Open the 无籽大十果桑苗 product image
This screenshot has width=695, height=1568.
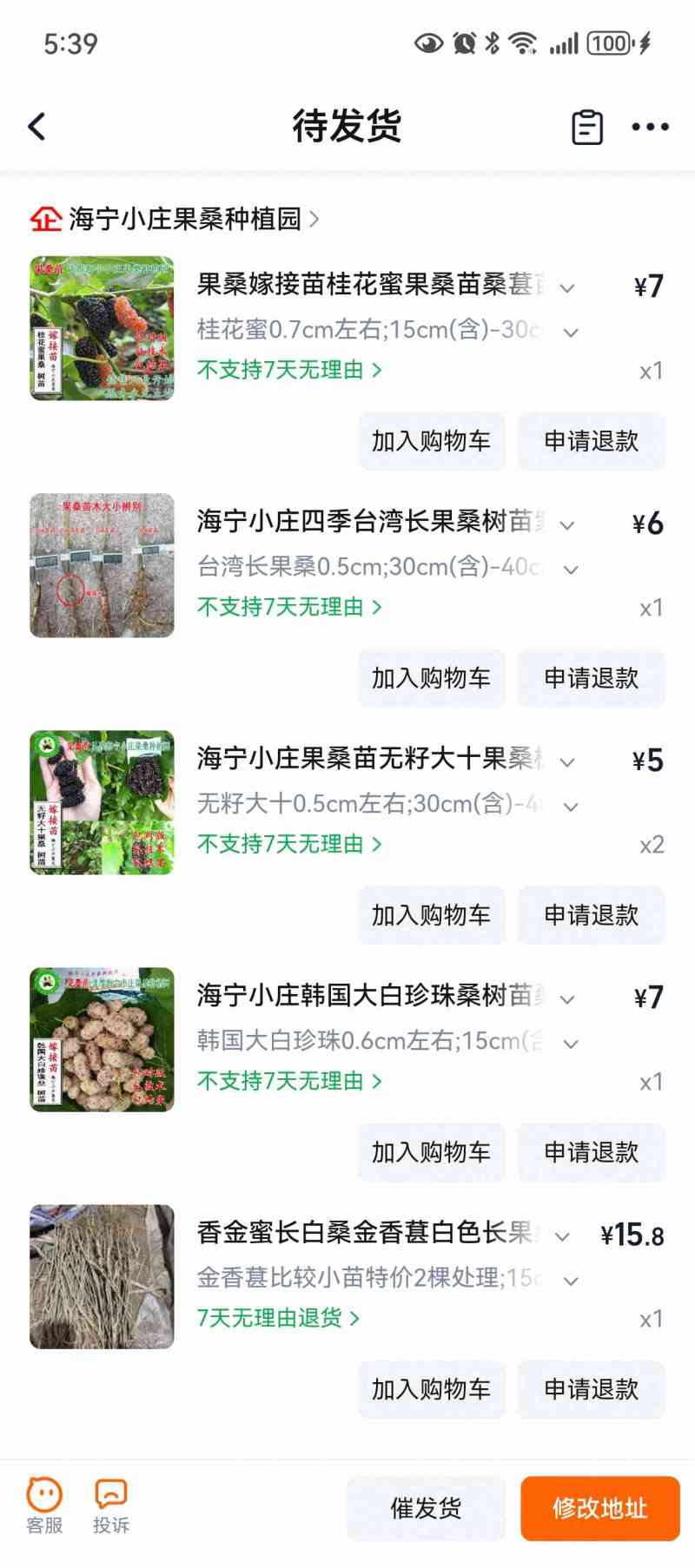(102, 802)
